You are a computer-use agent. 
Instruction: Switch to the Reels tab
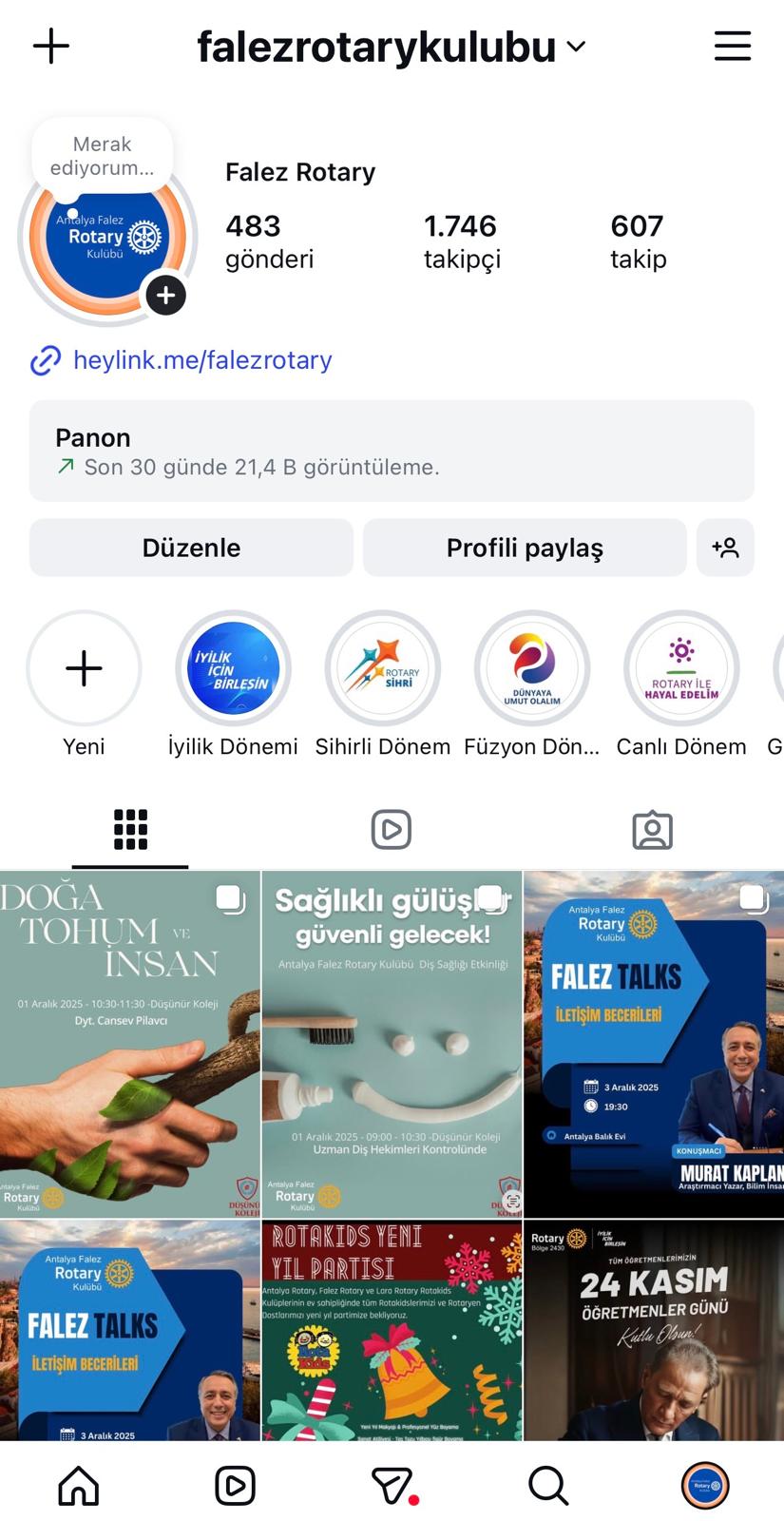[x=391, y=829]
